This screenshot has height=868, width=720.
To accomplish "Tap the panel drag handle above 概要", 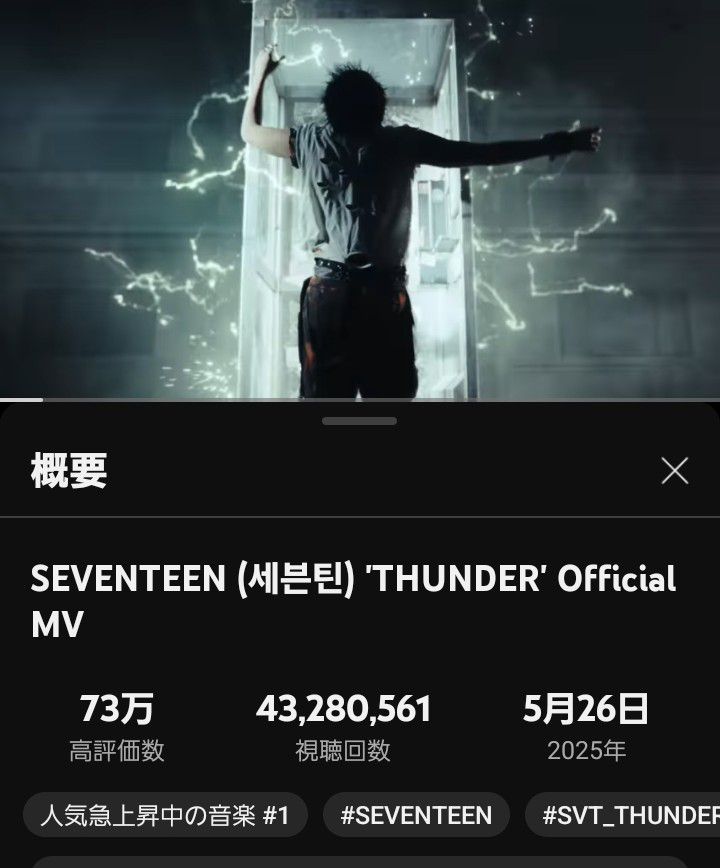I will 359,421.
